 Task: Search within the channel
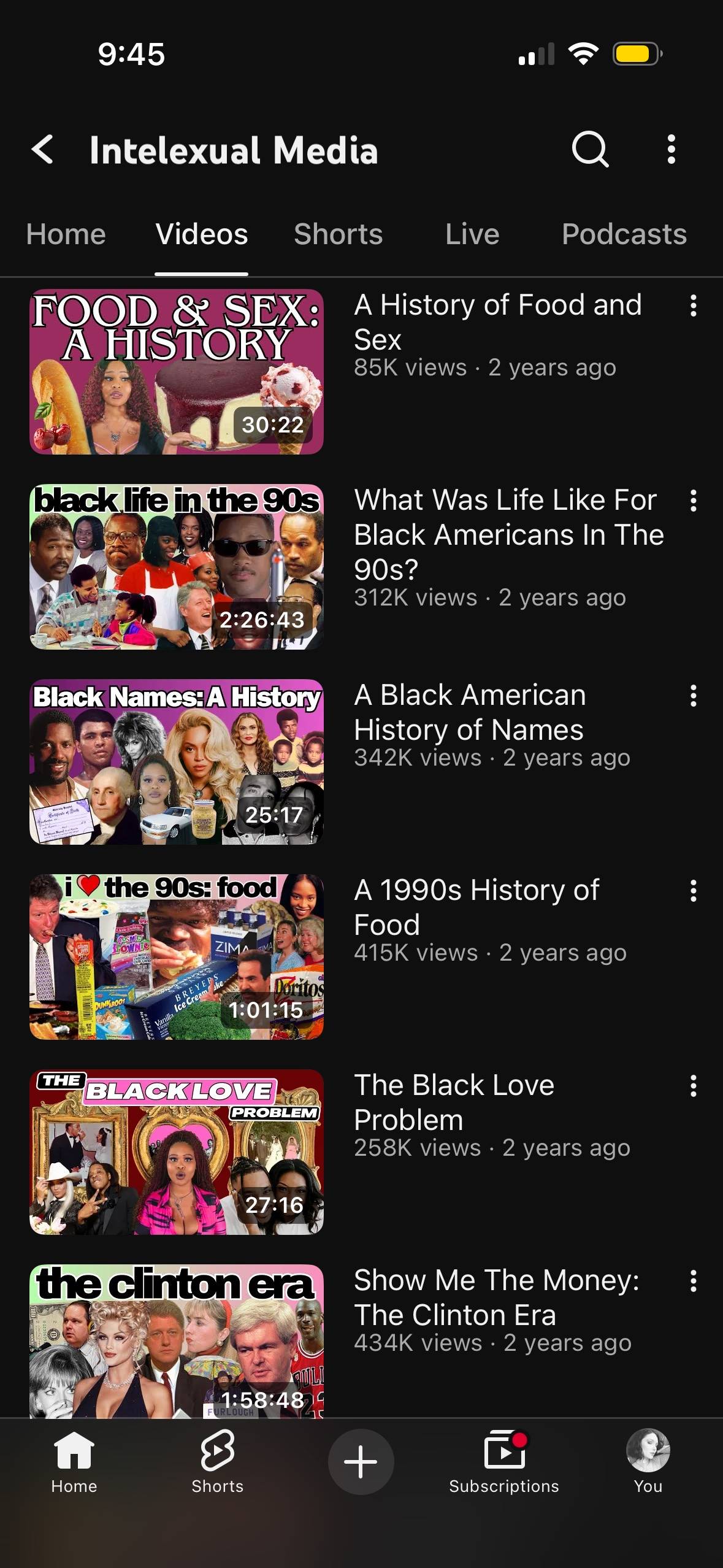(590, 149)
